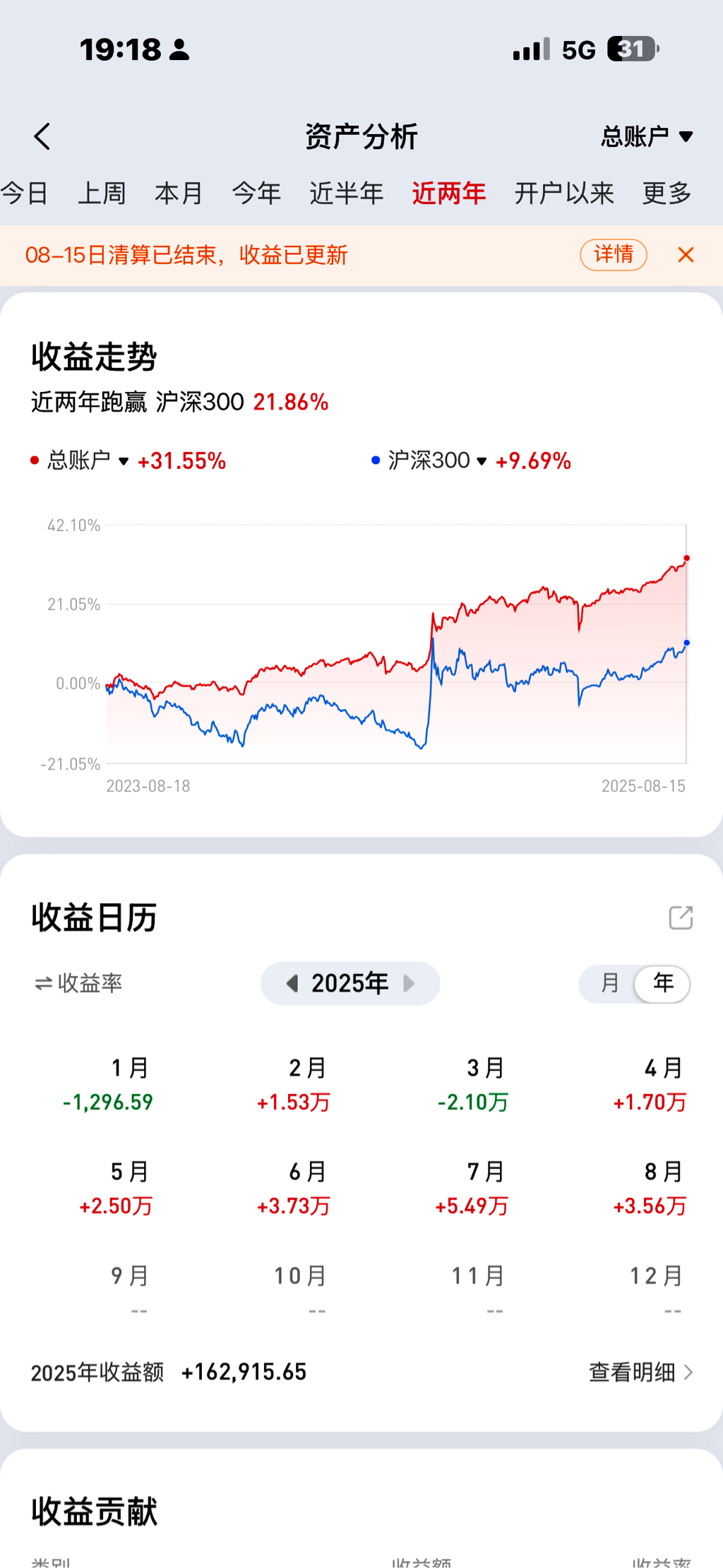
Task: Toggle the 收益率 display switch
Action: 78,983
